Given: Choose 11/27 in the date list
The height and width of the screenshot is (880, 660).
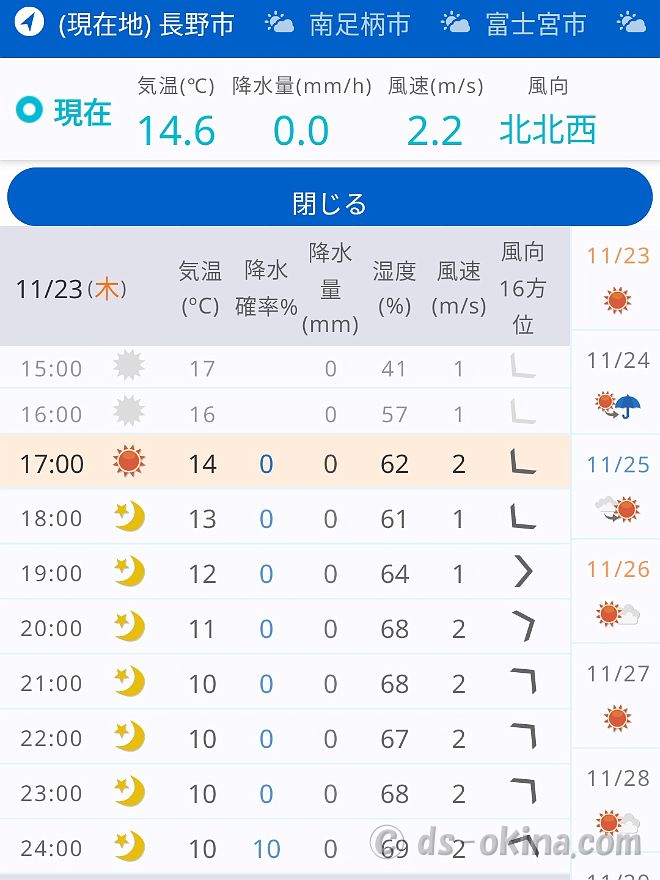Looking at the screenshot, I should [x=617, y=696].
